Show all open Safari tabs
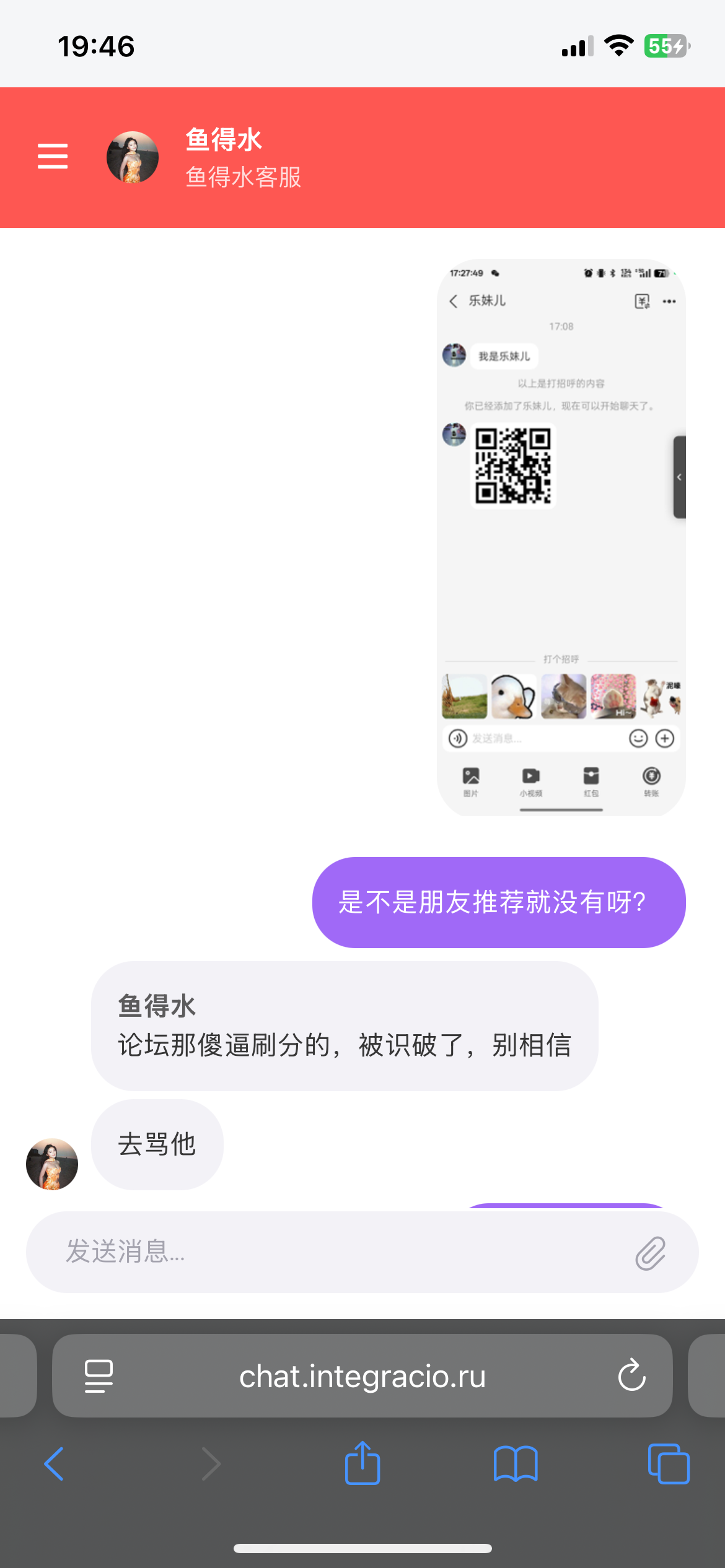The width and height of the screenshot is (725, 1568). [x=668, y=1464]
